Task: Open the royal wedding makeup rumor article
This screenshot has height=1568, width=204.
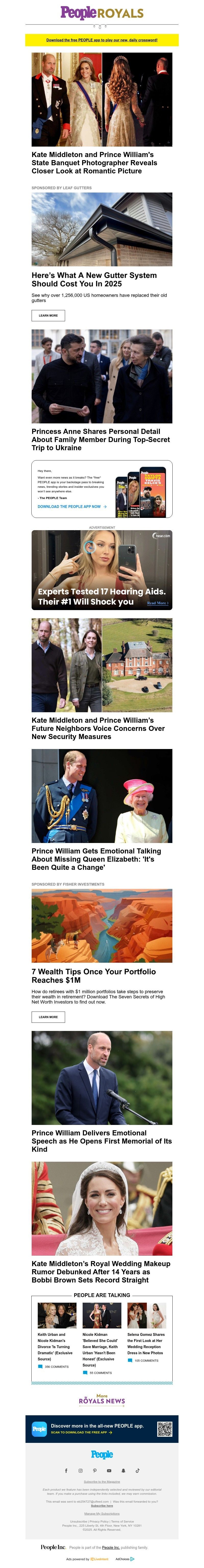Action: point(101,1272)
